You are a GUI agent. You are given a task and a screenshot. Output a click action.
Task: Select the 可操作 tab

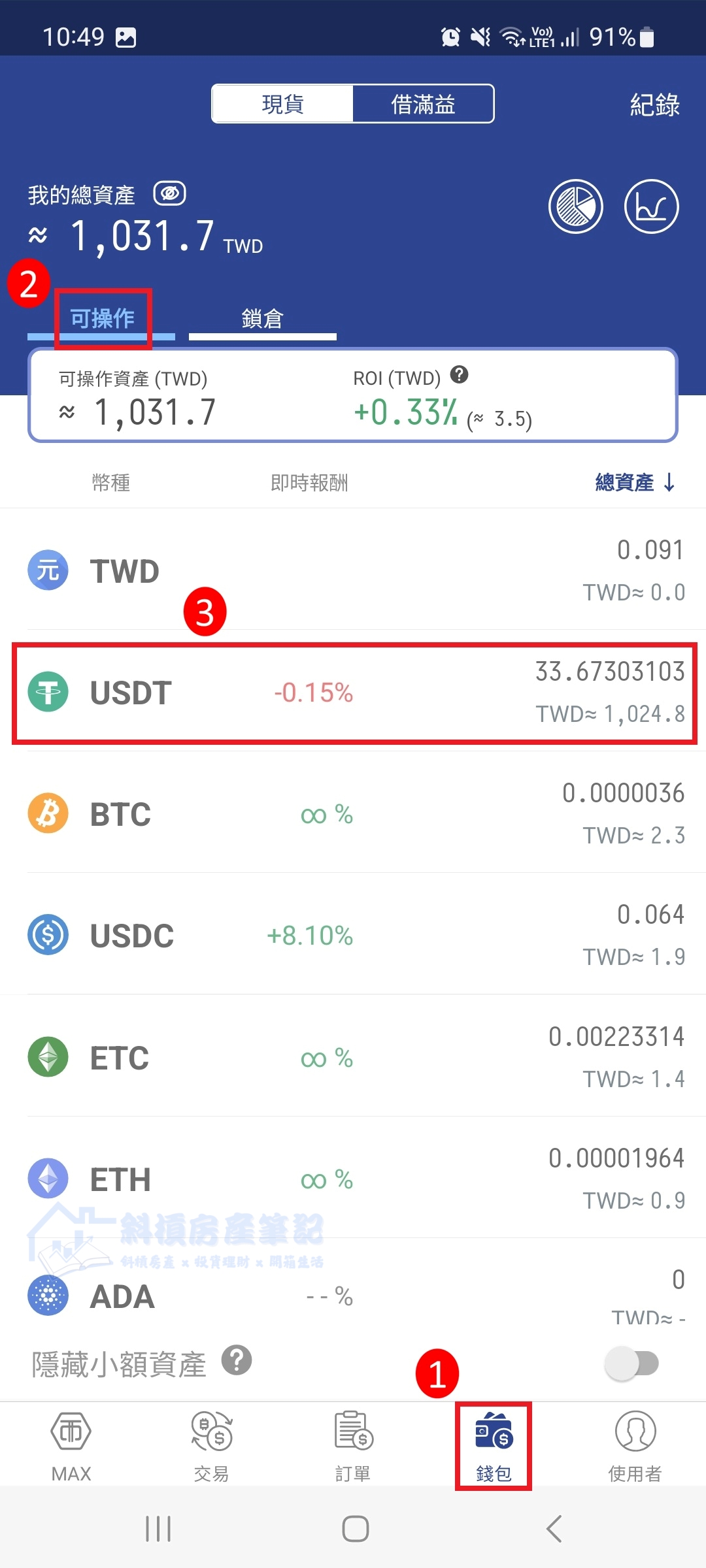point(102,319)
